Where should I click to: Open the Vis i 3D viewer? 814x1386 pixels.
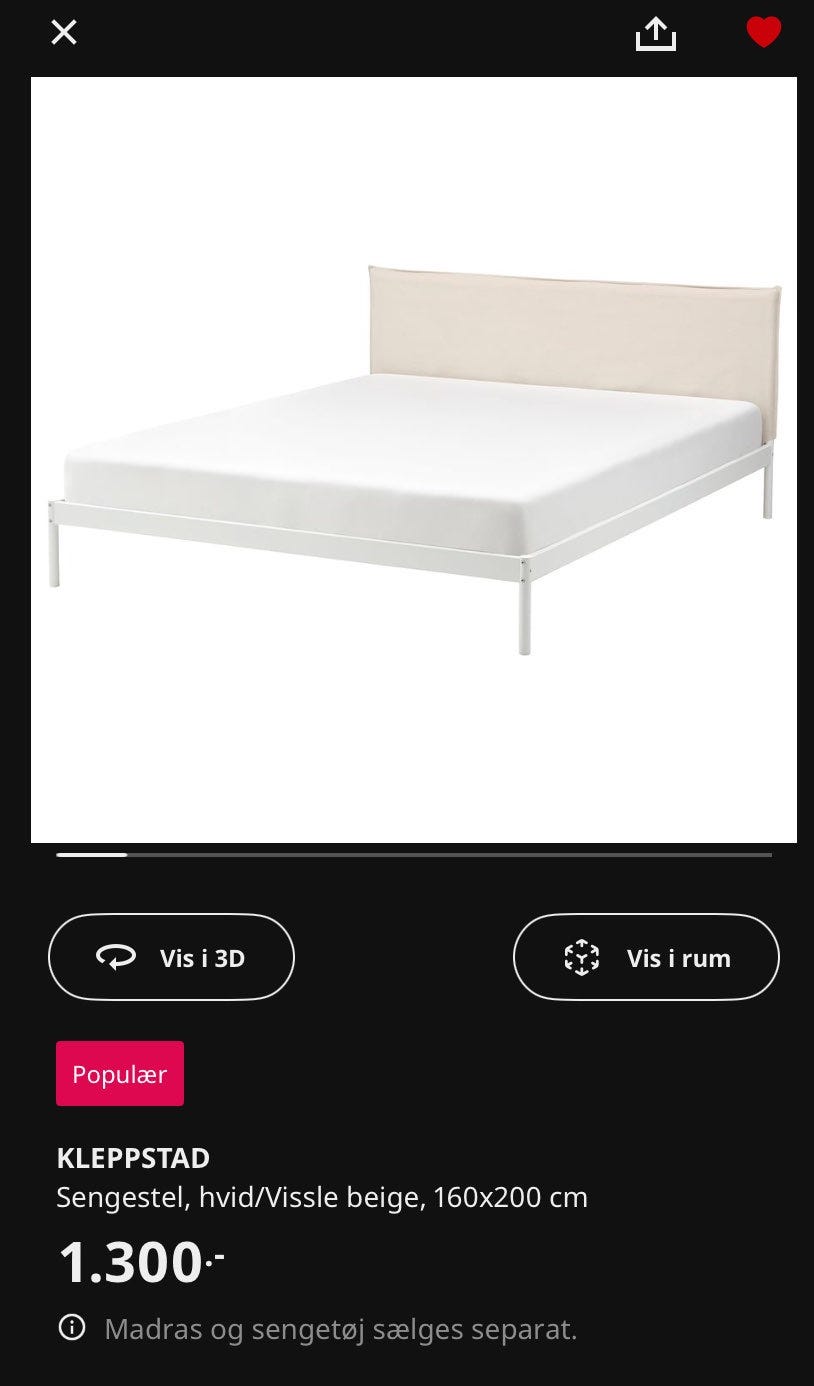coord(171,957)
